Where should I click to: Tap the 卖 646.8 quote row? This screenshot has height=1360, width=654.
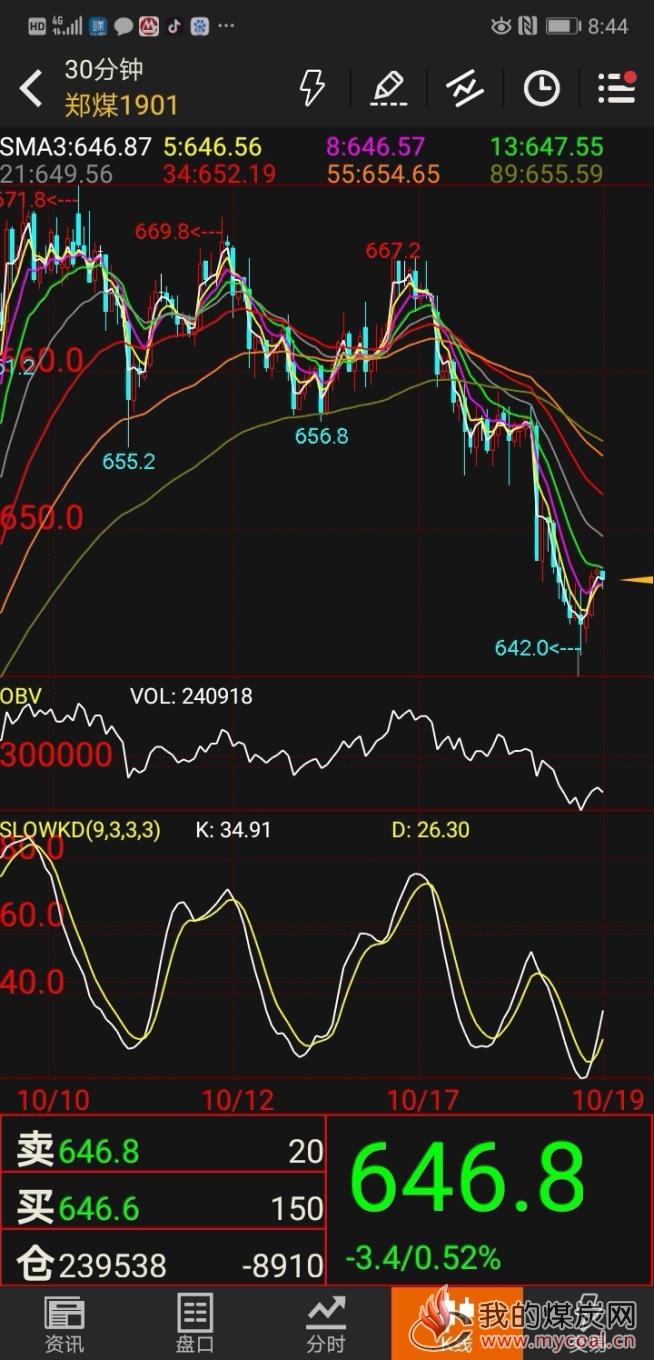(165, 1152)
